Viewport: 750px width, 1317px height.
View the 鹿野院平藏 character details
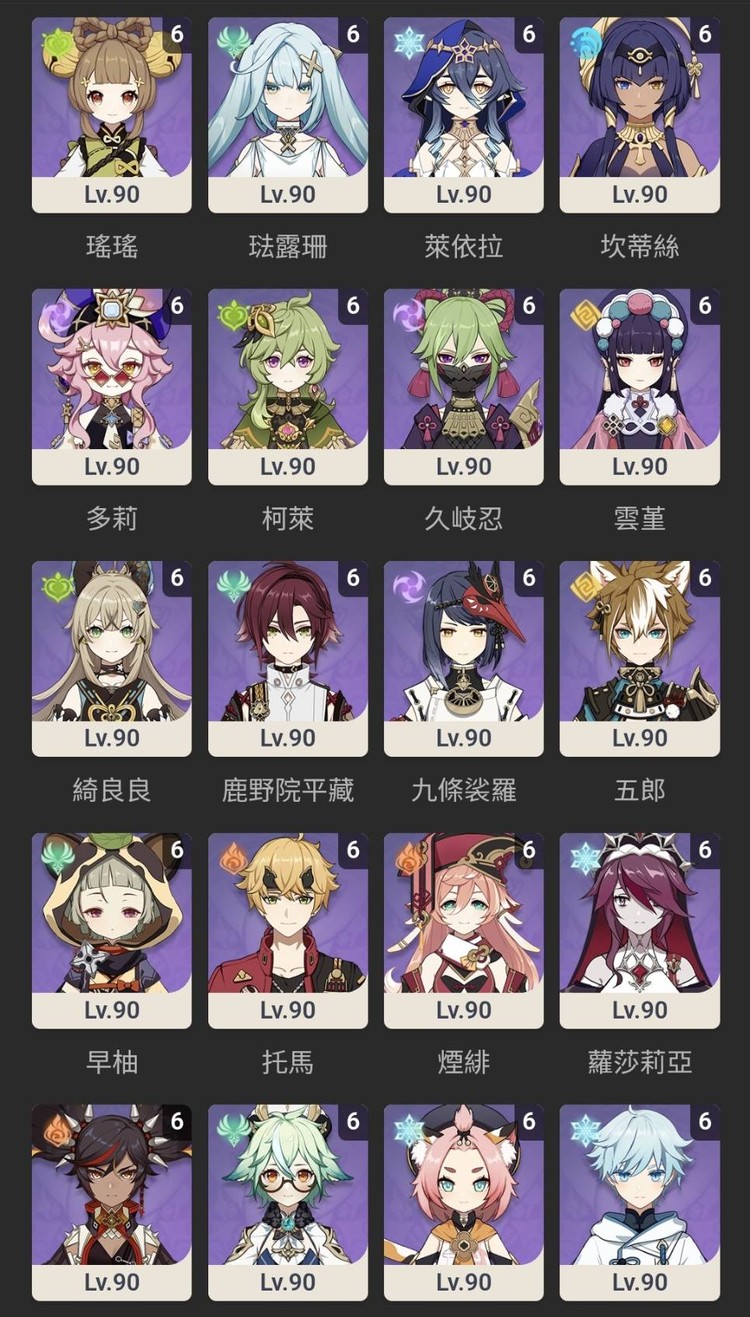coord(288,659)
